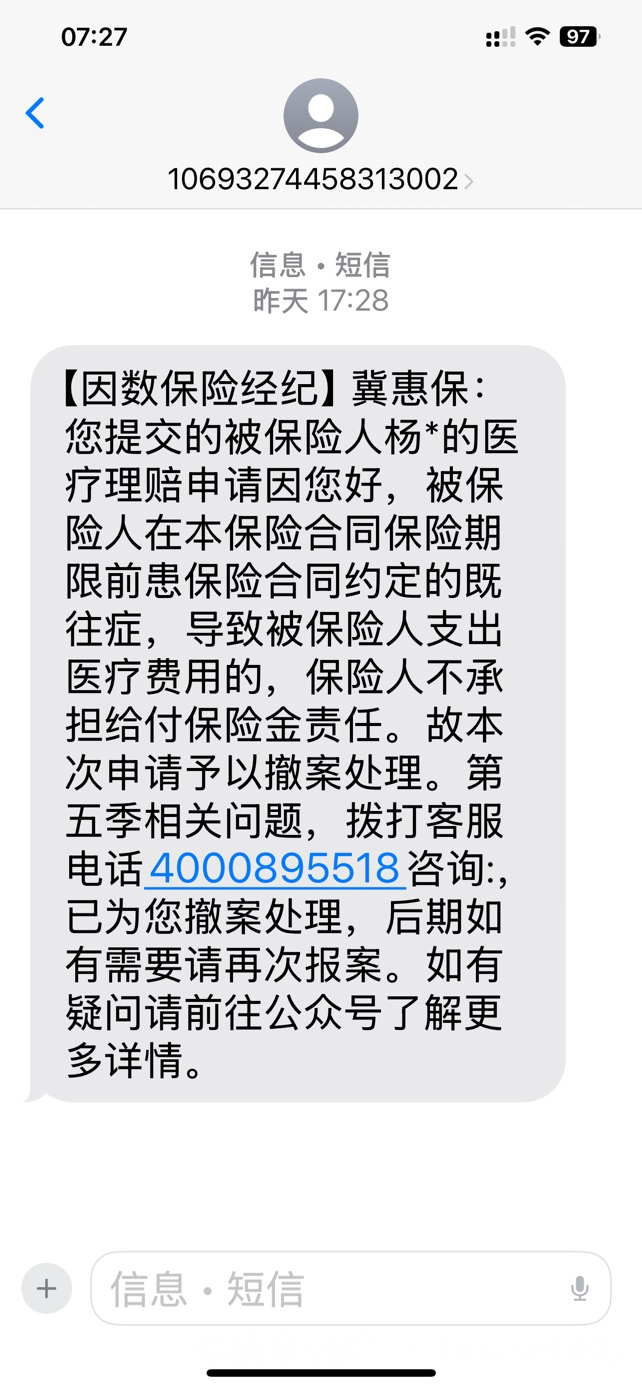
Task: Go back to the messages list
Action: click(x=36, y=113)
